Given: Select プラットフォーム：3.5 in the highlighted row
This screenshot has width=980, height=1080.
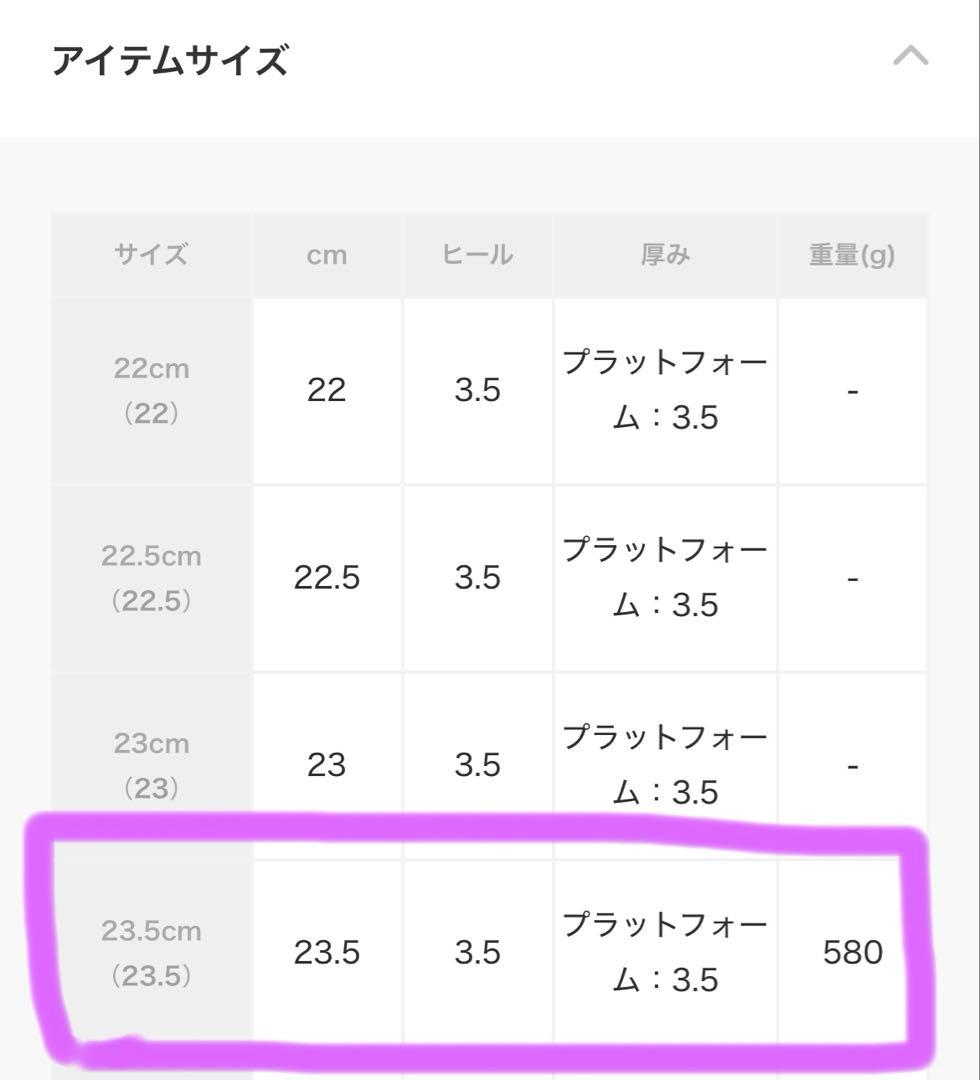Looking at the screenshot, I should click(665, 953).
